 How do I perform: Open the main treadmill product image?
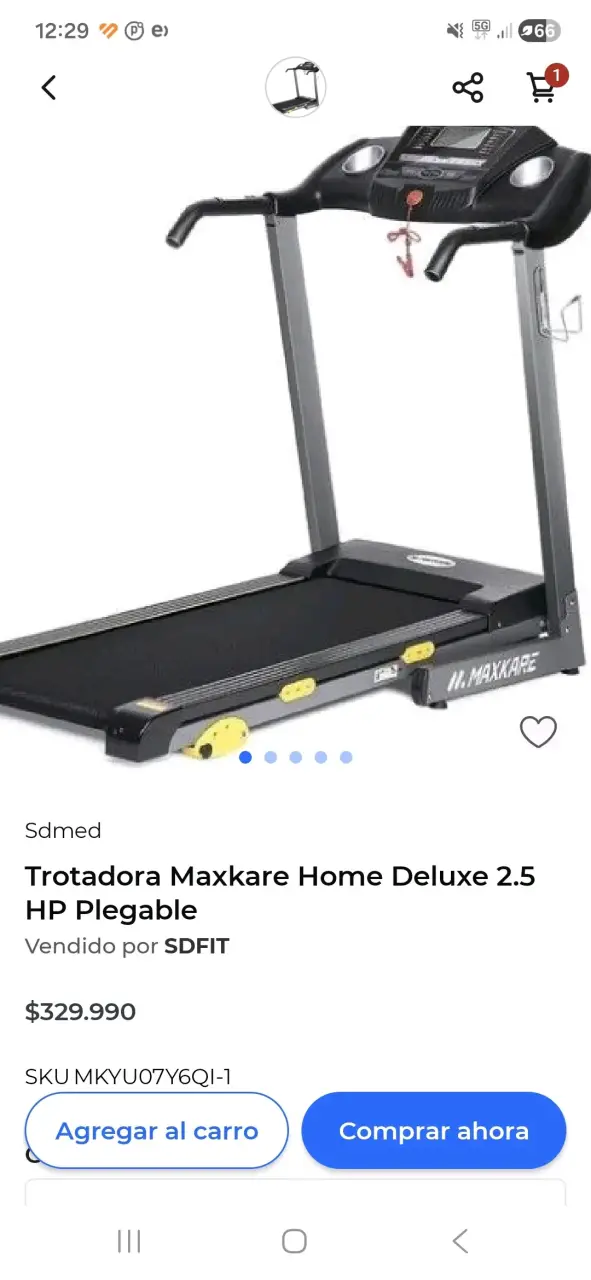click(295, 440)
